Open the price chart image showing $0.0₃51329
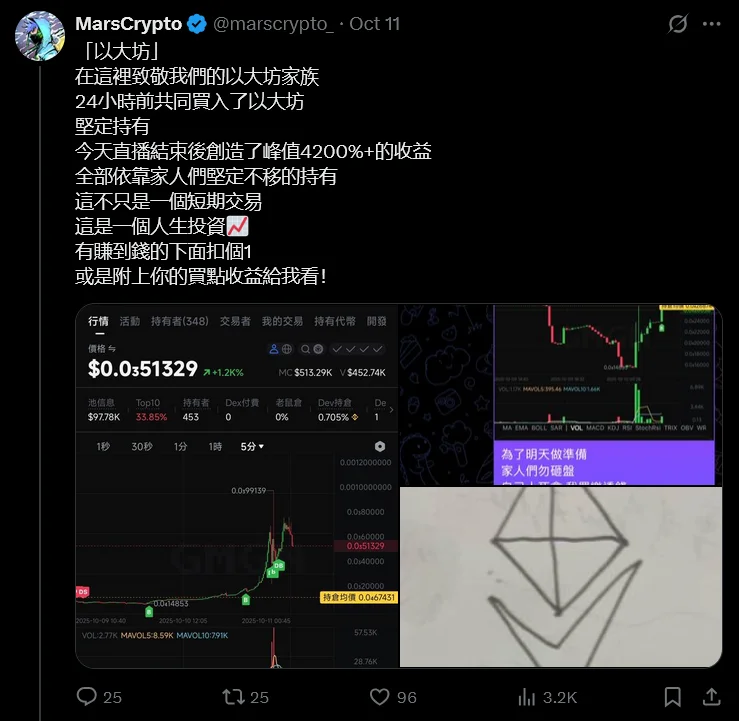The image size is (739, 721). tap(237, 486)
